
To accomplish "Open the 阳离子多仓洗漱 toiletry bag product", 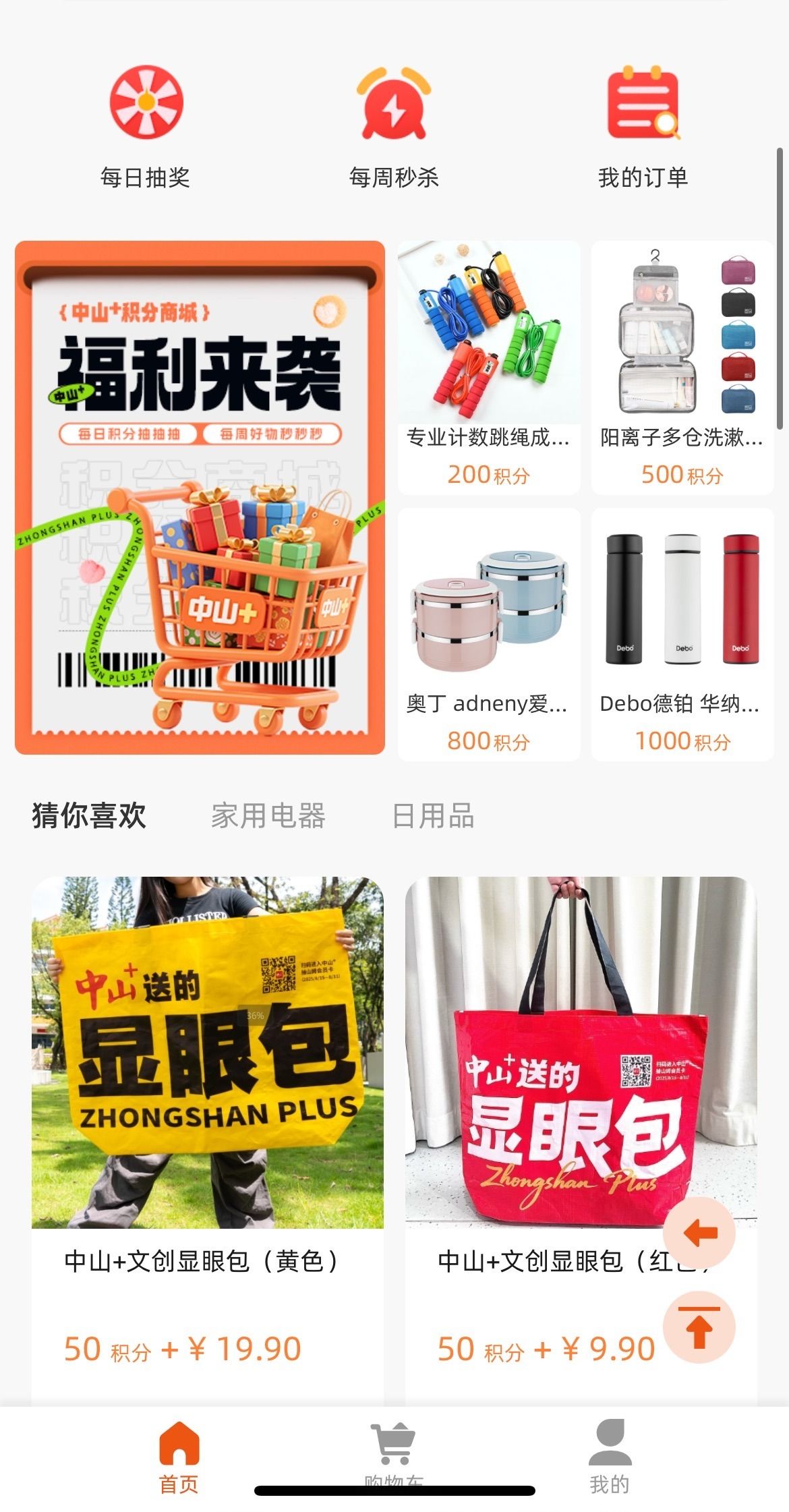I will [x=682, y=368].
